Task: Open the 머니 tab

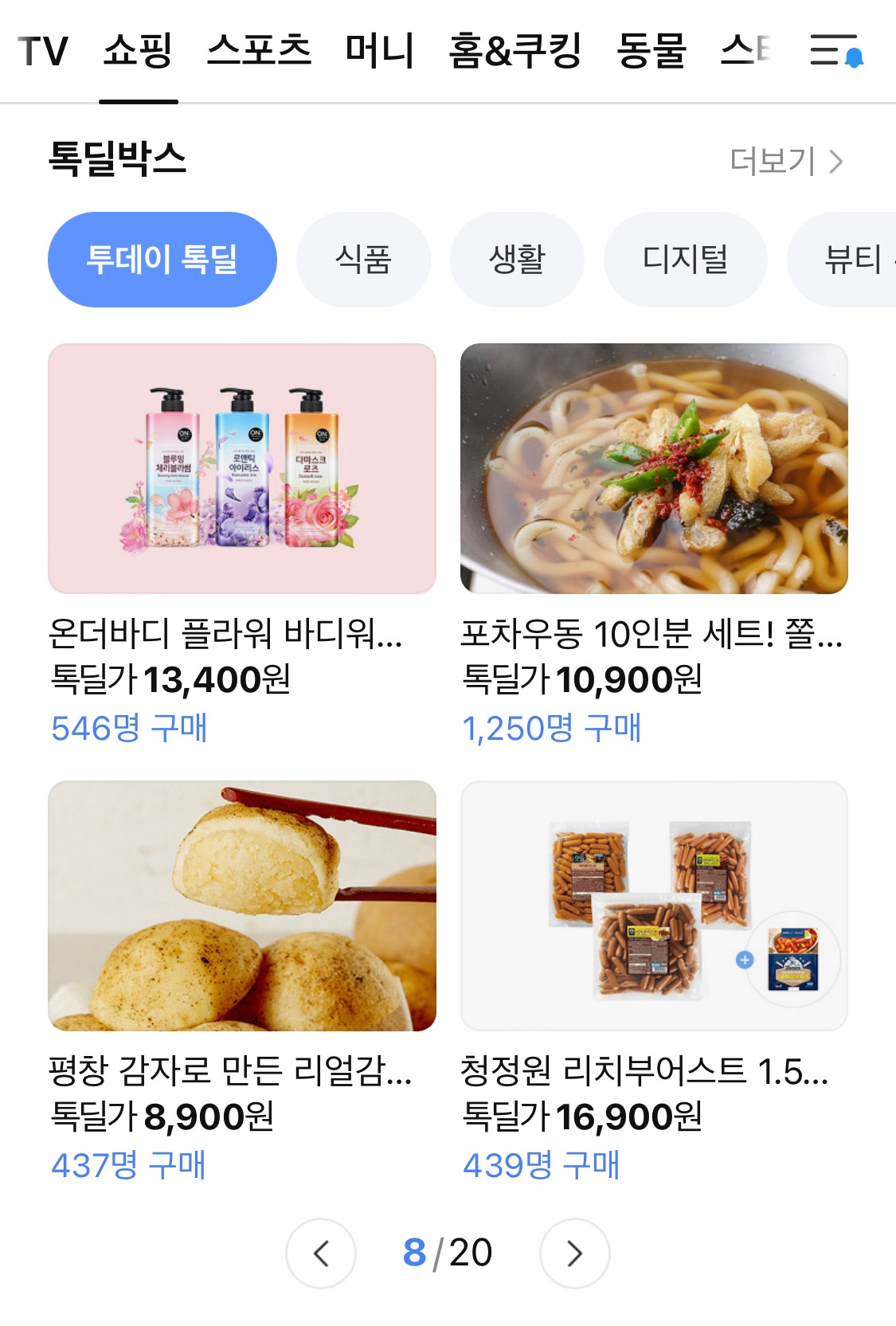Action: 379,52
